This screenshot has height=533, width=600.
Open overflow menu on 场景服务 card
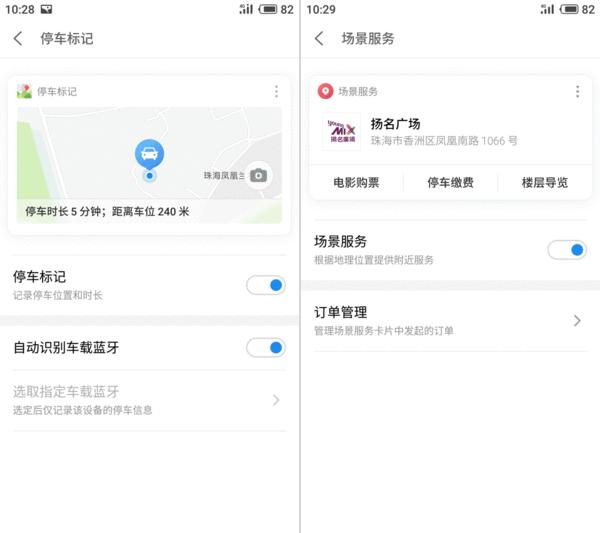[577, 91]
